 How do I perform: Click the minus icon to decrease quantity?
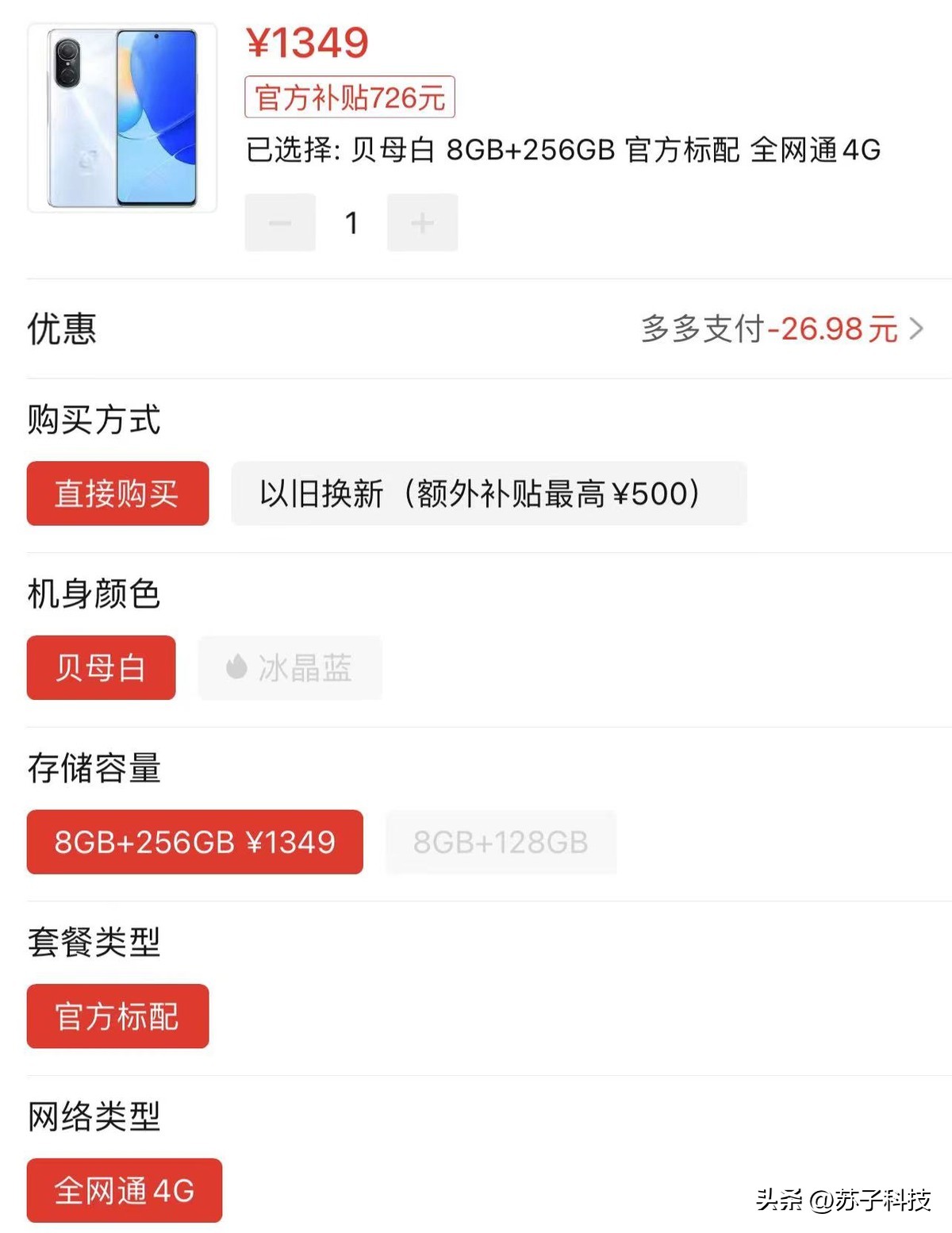(279, 222)
